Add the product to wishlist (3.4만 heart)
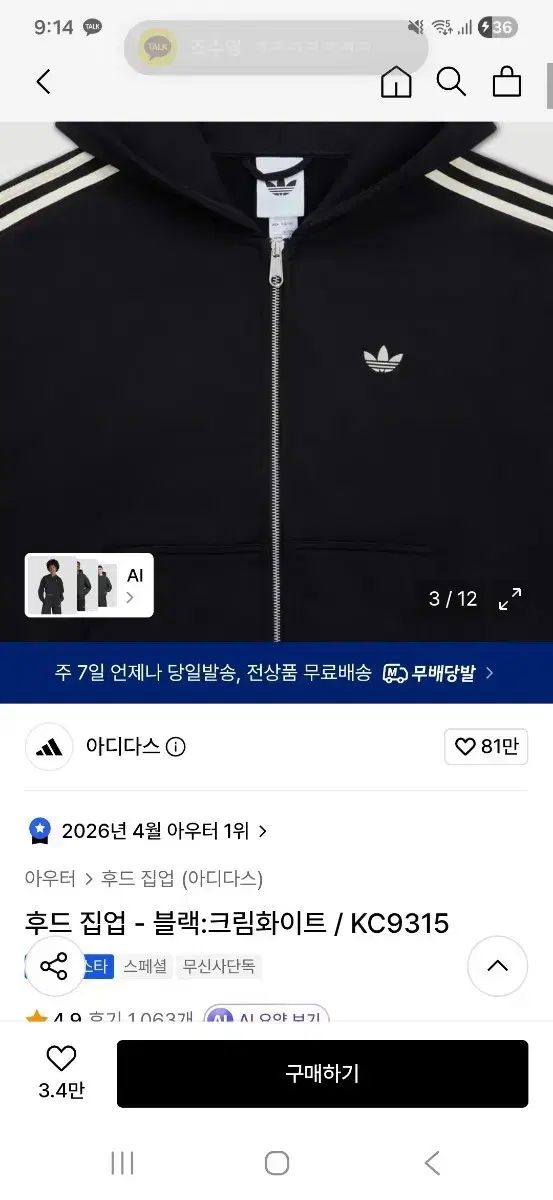This screenshot has width=553, height=1200. tap(61, 1073)
